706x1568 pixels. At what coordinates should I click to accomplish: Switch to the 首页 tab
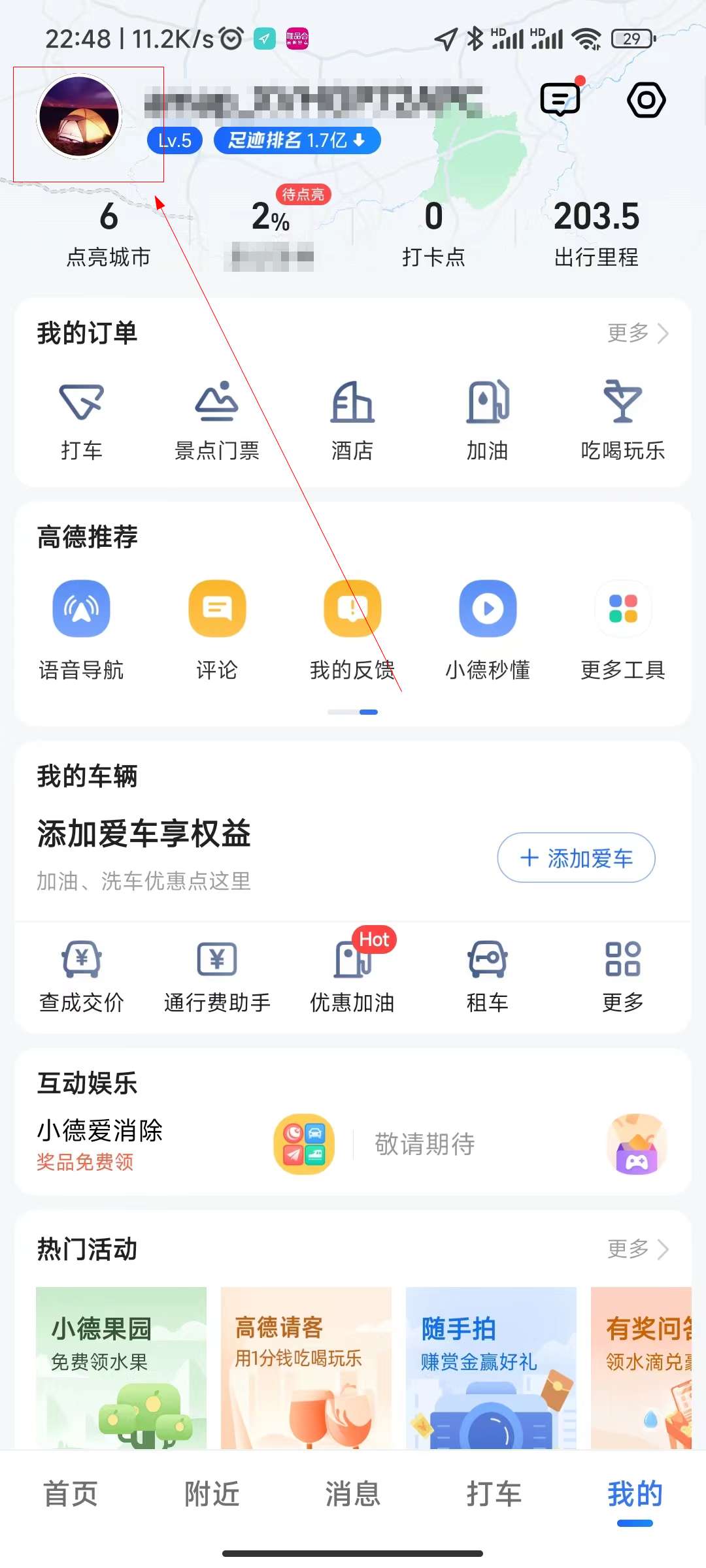(x=71, y=1494)
